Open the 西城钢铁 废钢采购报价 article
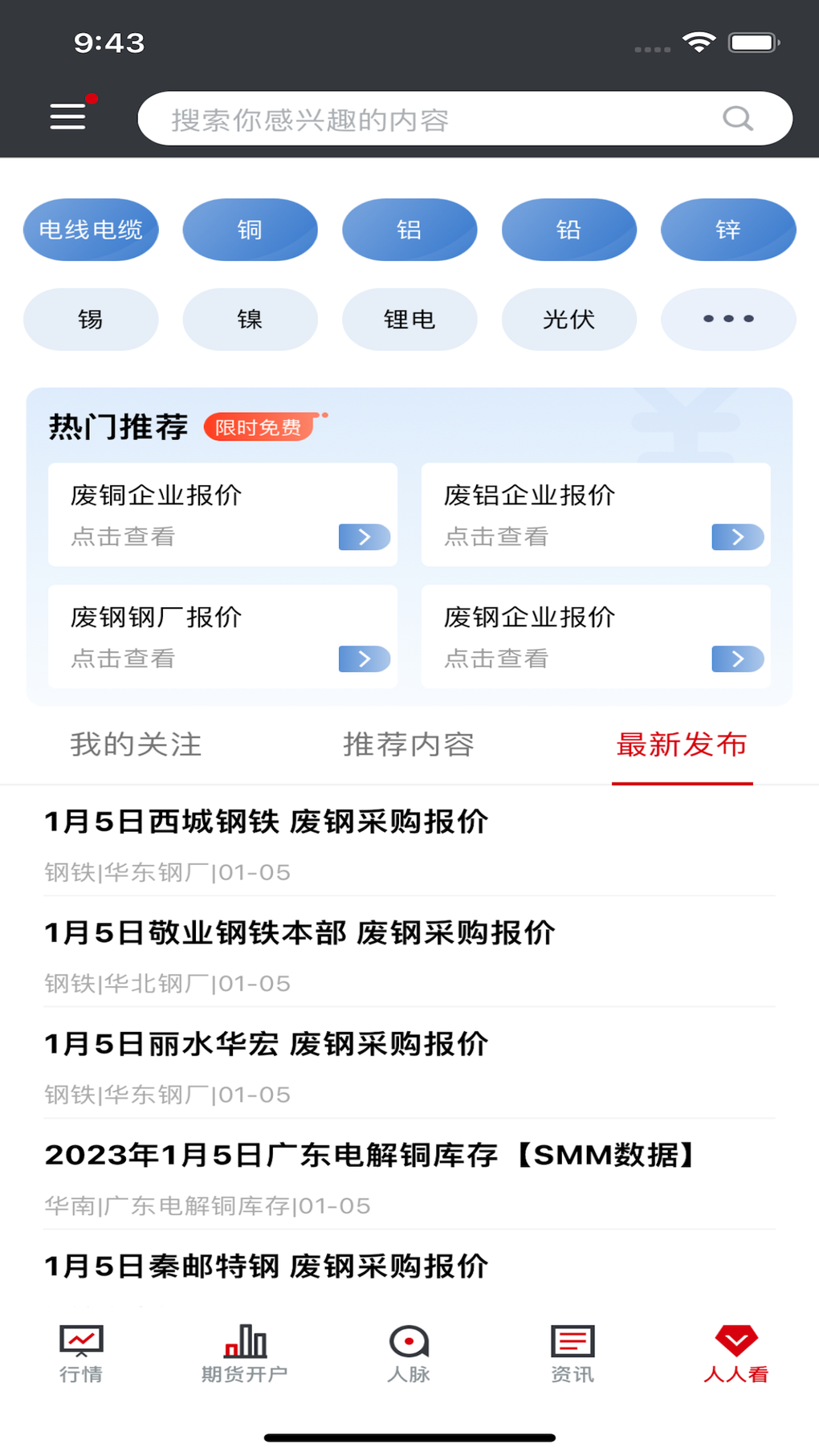The width and height of the screenshot is (819, 1456). (x=267, y=822)
